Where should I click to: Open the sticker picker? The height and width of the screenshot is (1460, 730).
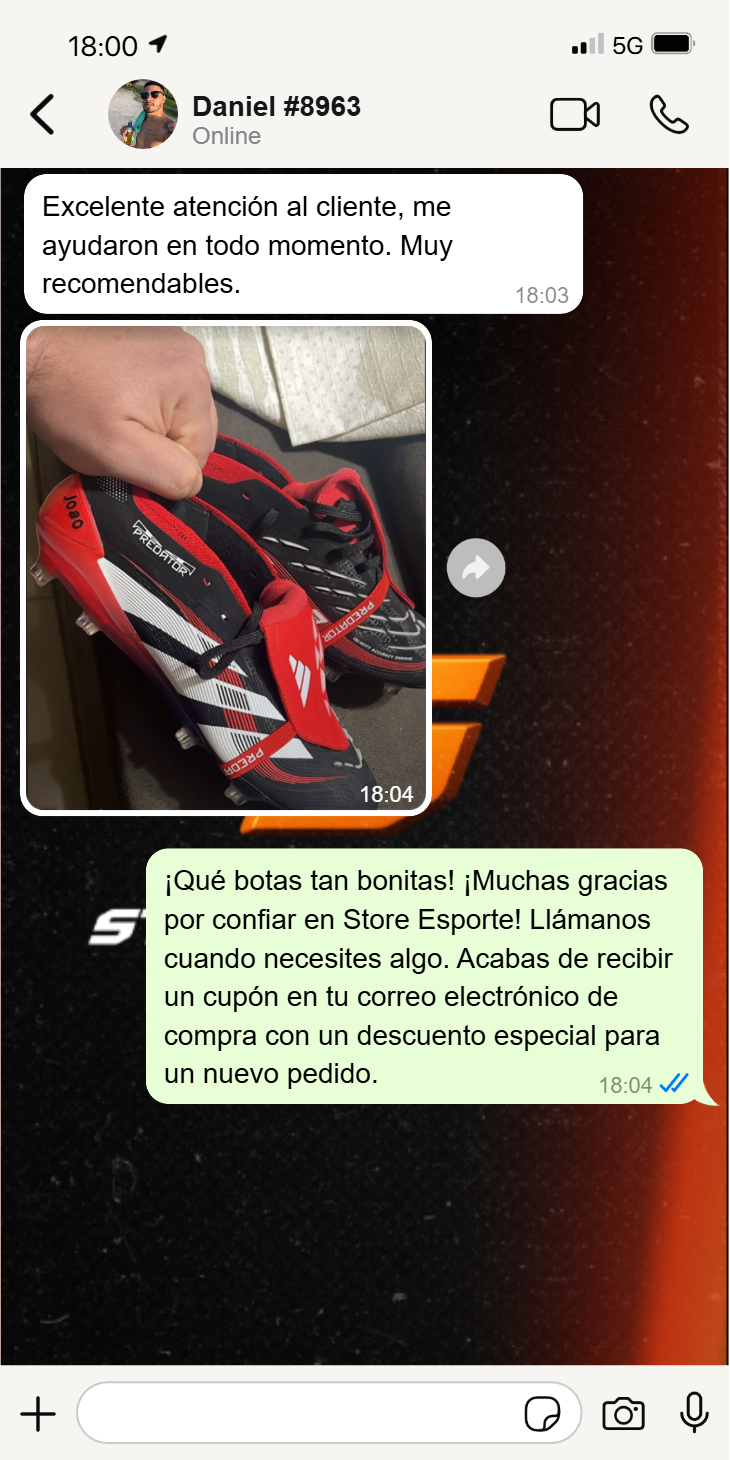coord(542,1414)
